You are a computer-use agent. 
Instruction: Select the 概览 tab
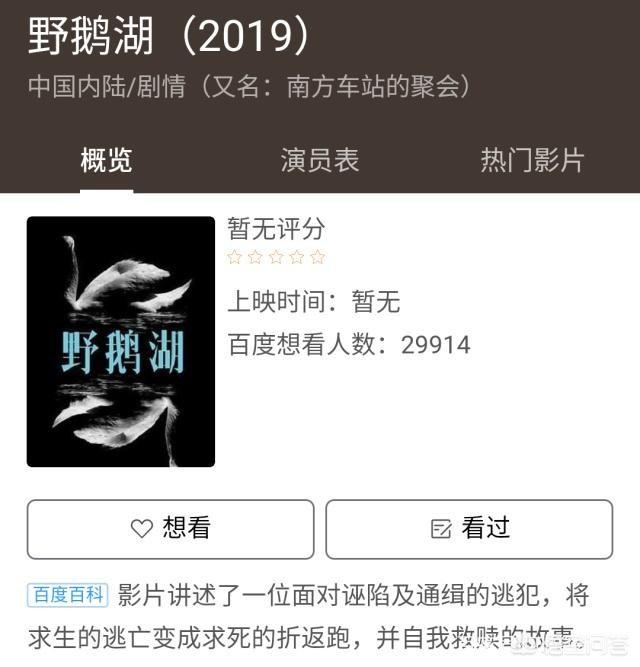(x=106, y=160)
